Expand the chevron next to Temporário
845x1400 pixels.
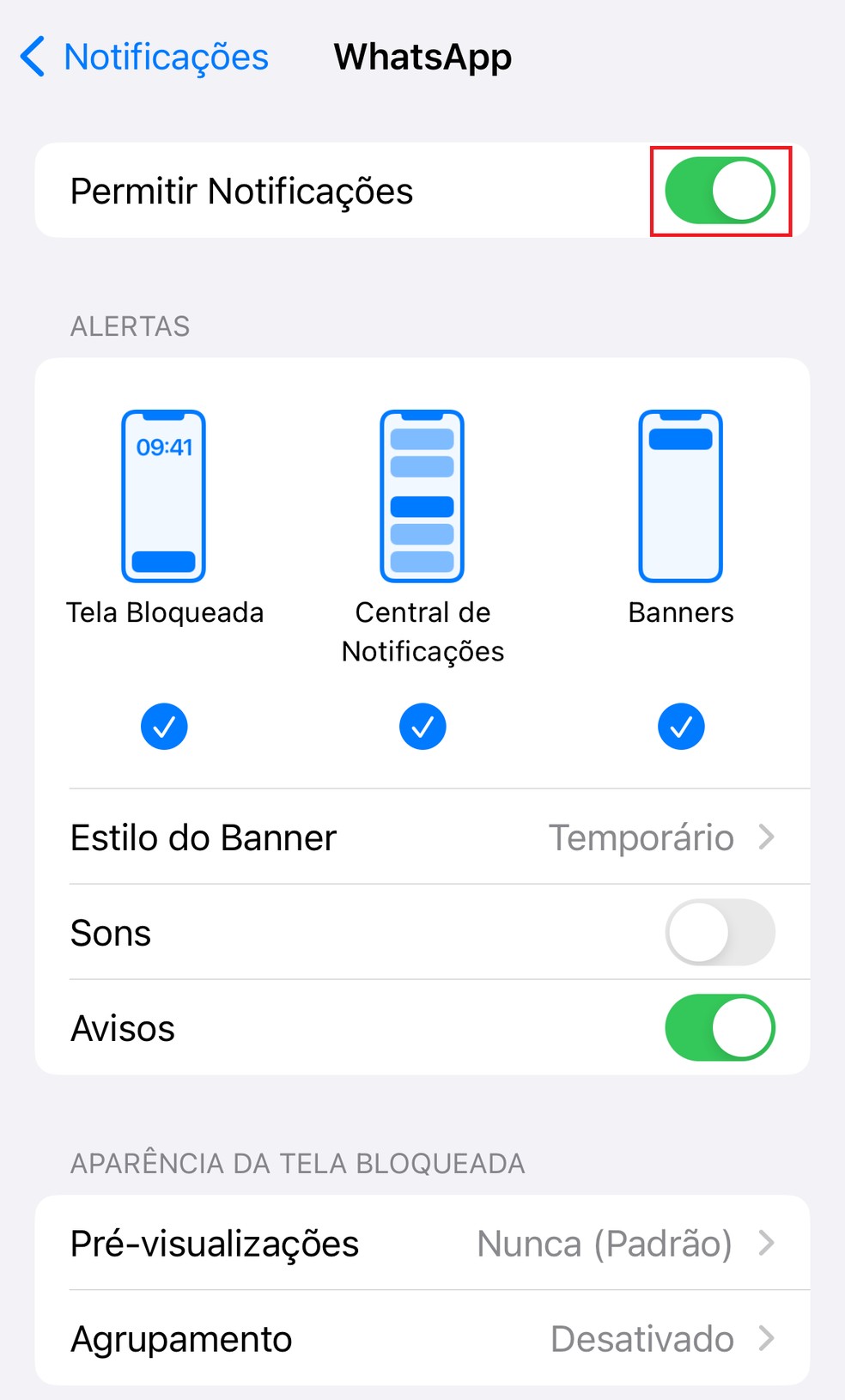767,837
